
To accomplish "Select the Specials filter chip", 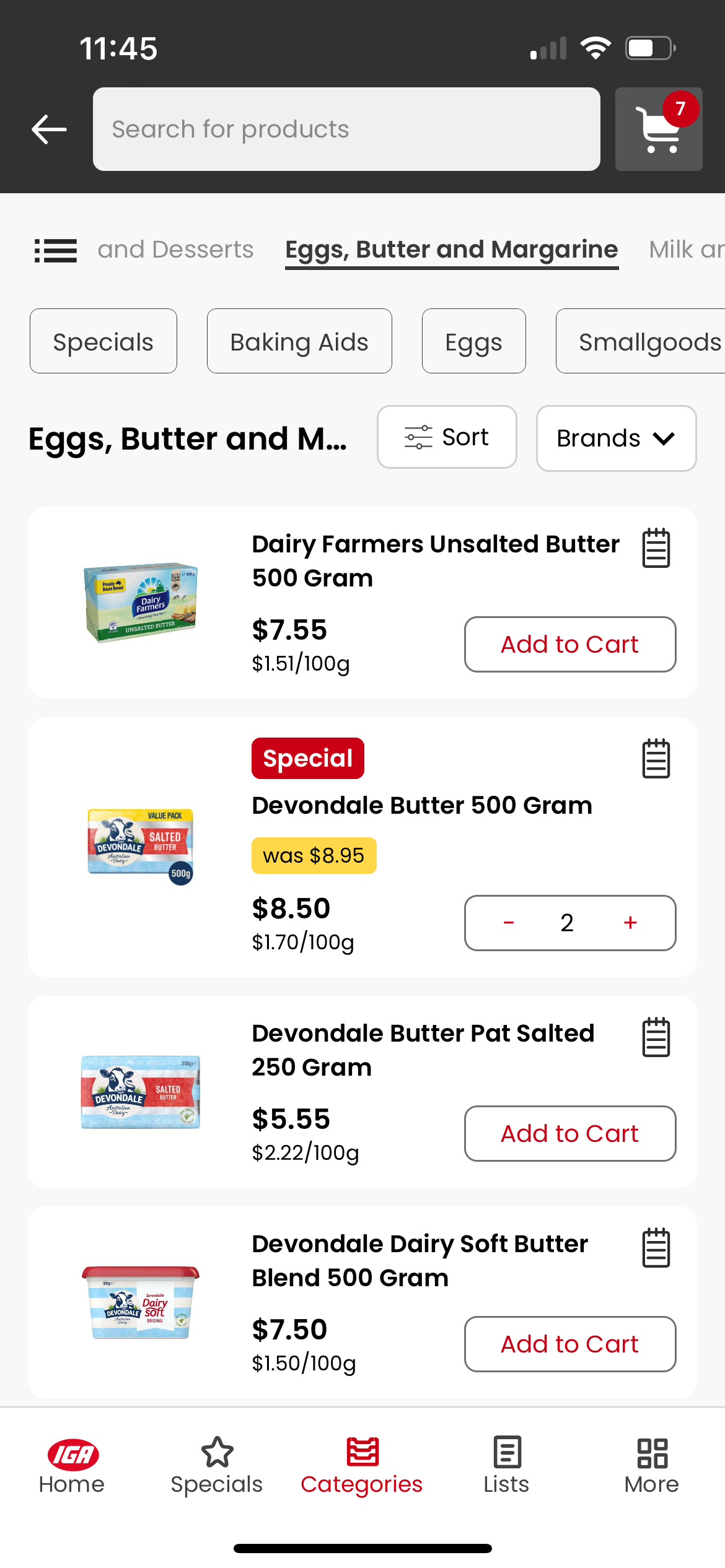I will point(103,341).
